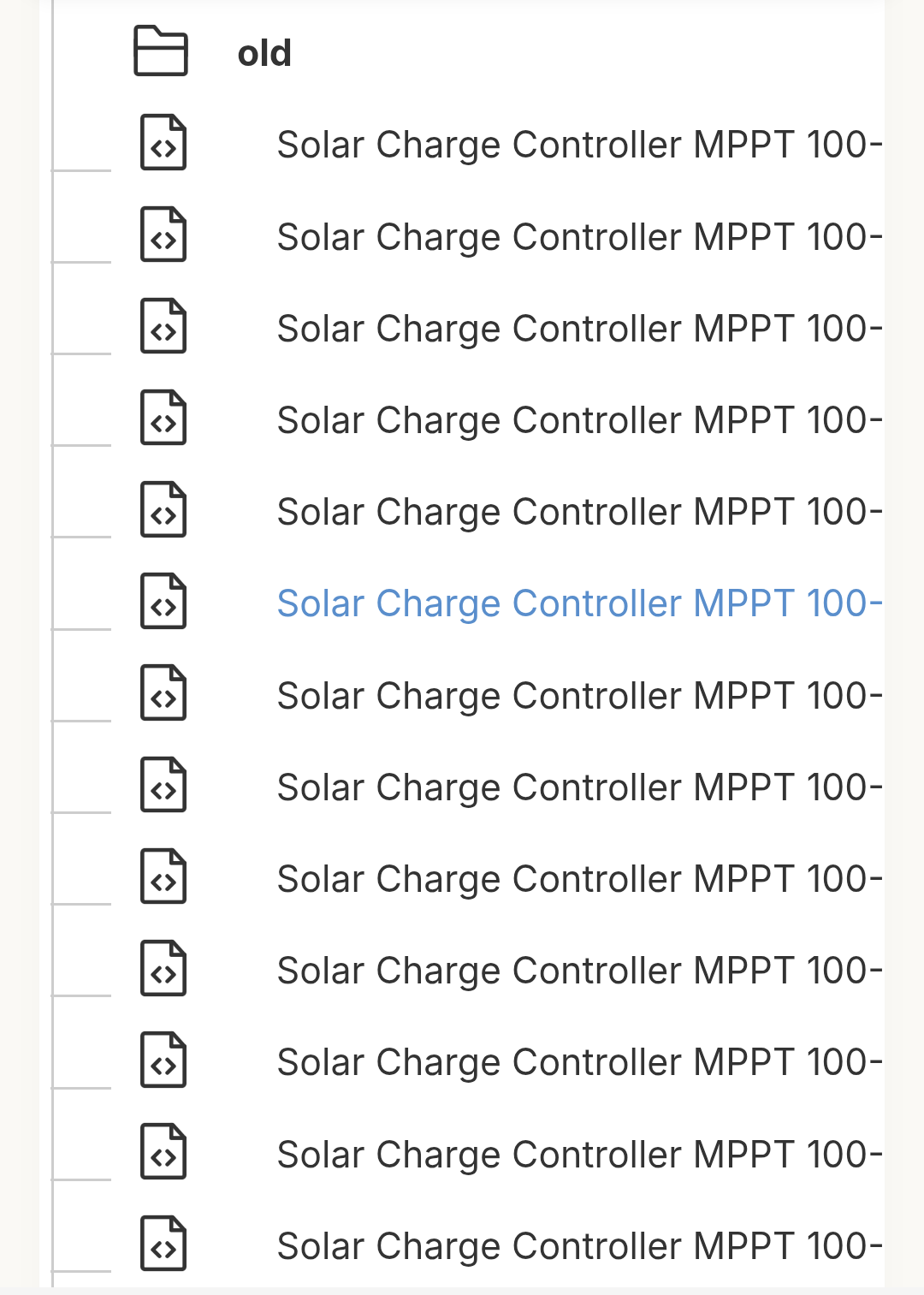
Task: Click the file icon on the third MPPT row
Action: coord(163,328)
